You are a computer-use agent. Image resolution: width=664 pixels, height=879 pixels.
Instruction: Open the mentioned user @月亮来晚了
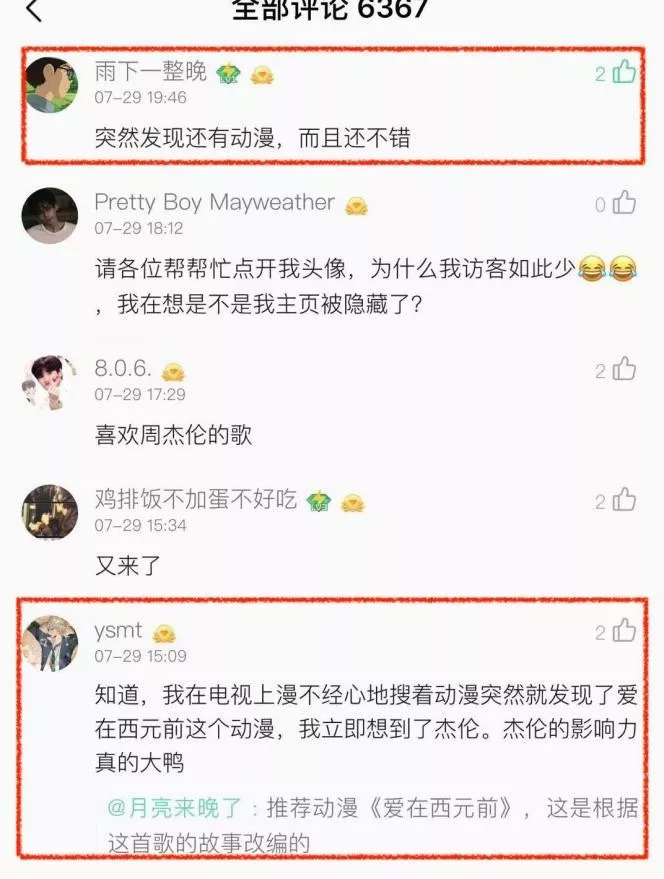tap(174, 807)
